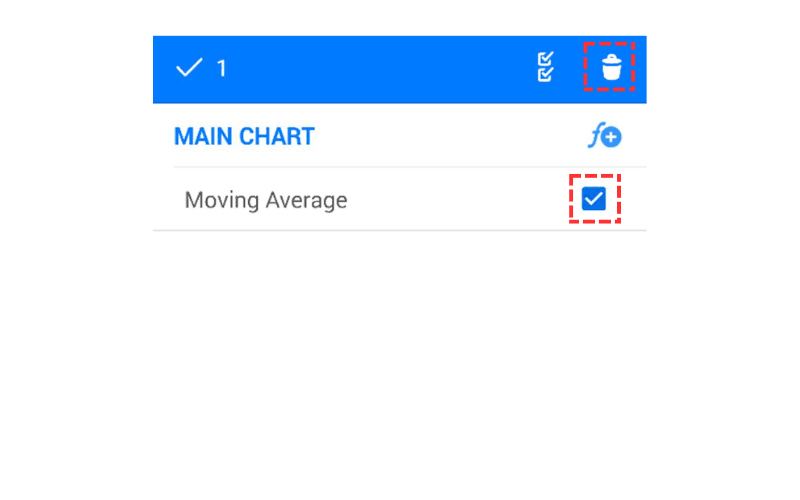Delete the selected indicator with the trash icon

(611, 68)
